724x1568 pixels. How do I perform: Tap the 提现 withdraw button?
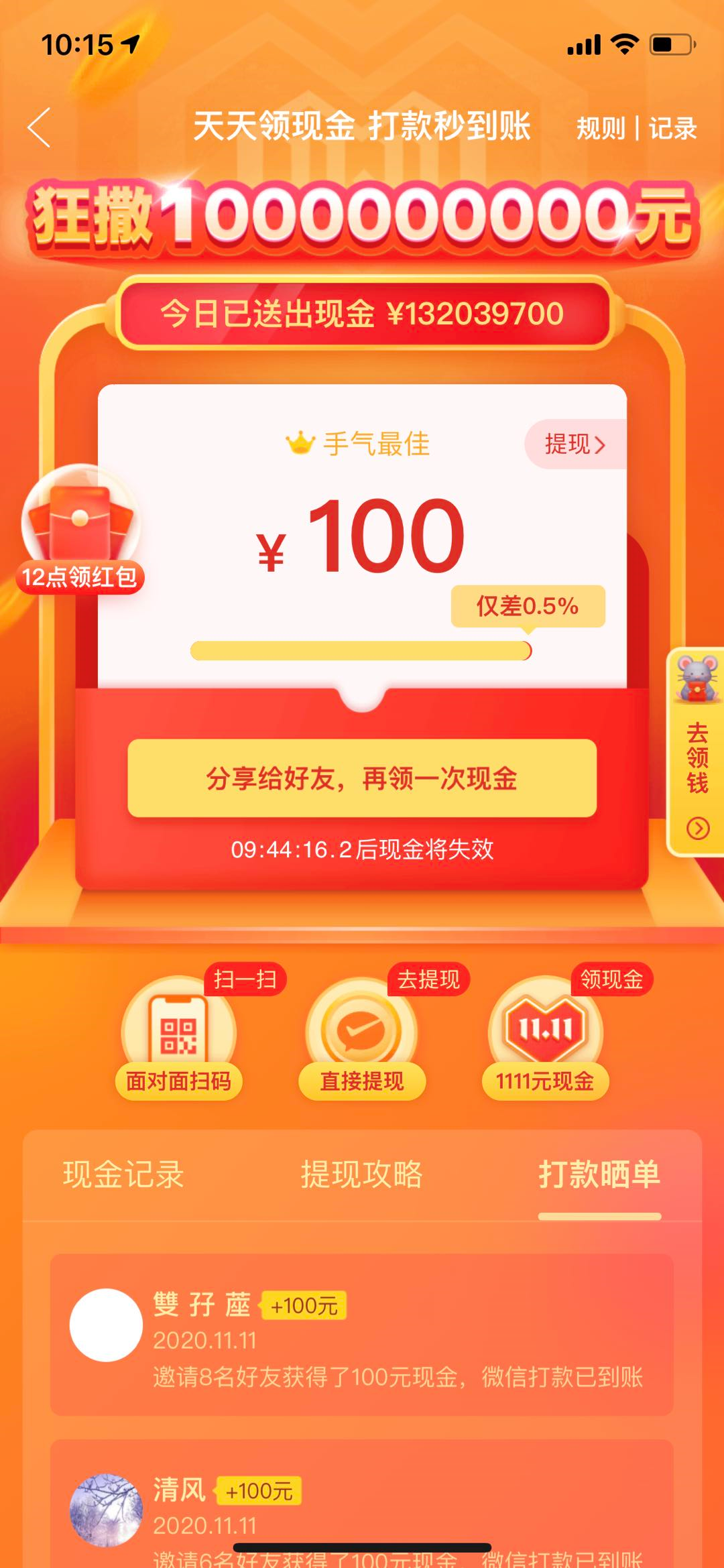[x=575, y=444]
